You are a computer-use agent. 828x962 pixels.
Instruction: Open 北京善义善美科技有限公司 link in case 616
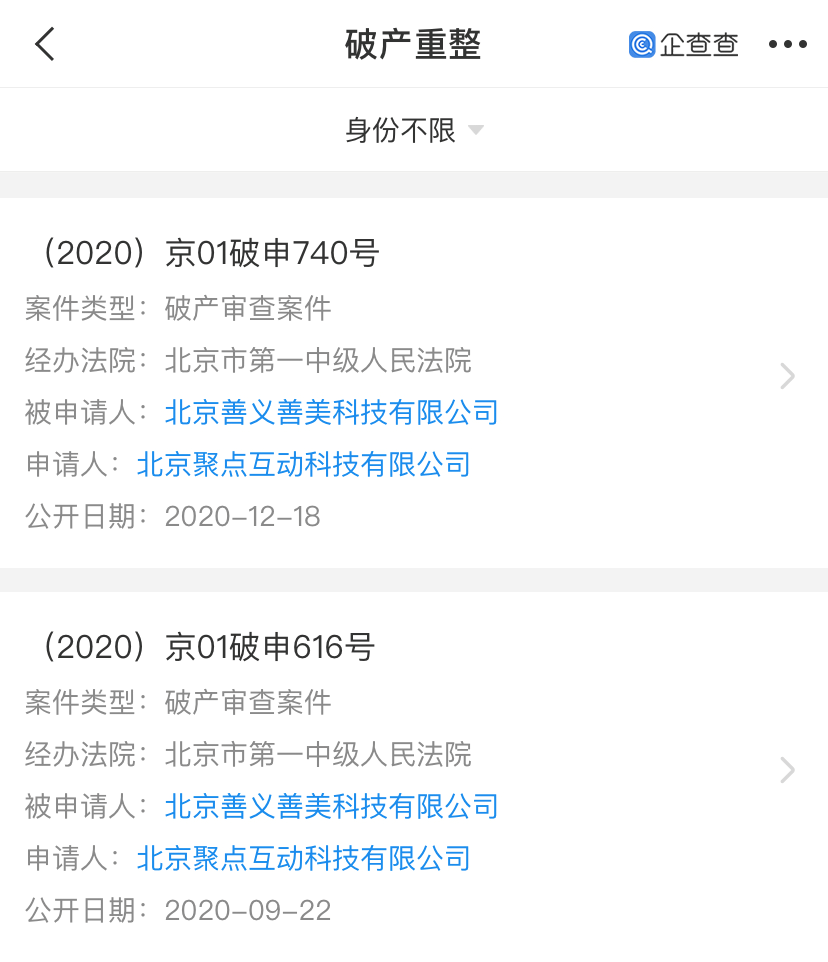pyautogui.click(x=331, y=806)
